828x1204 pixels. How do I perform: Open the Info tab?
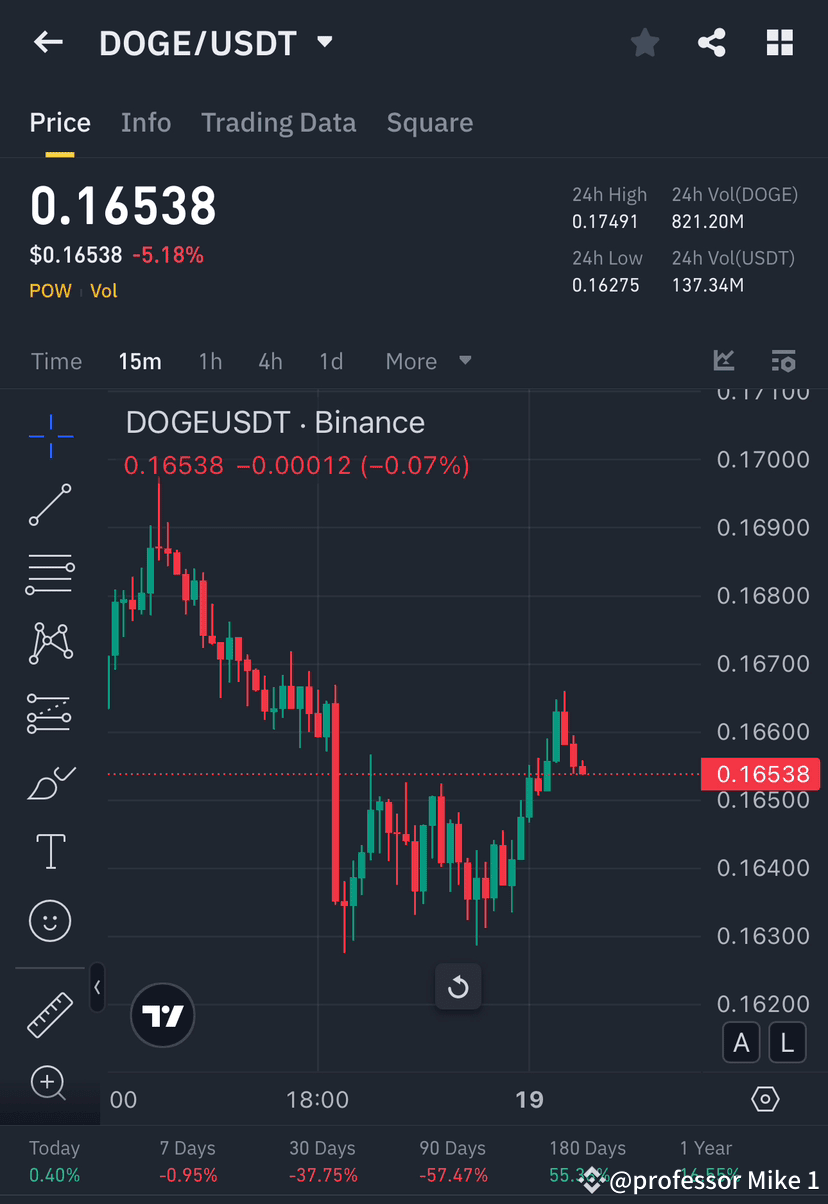pyautogui.click(x=146, y=122)
